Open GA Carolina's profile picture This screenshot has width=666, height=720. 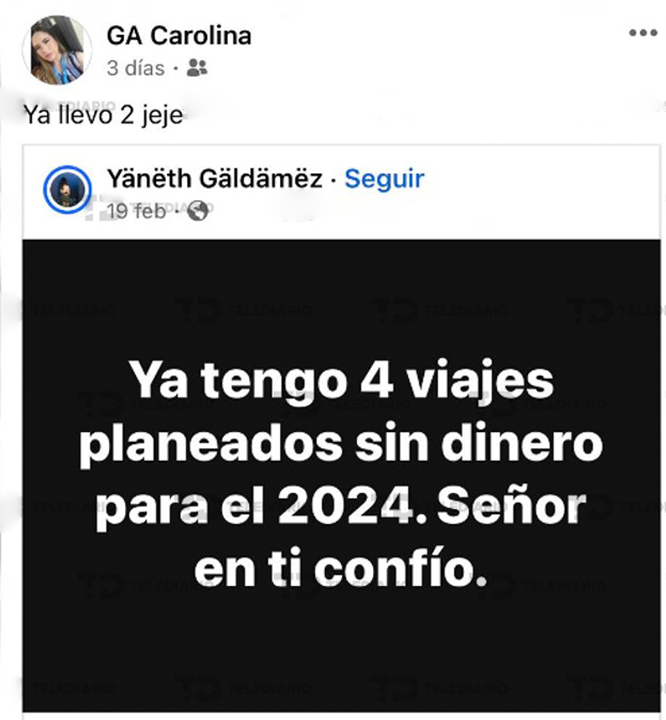pyautogui.click(x=59, y=50)
